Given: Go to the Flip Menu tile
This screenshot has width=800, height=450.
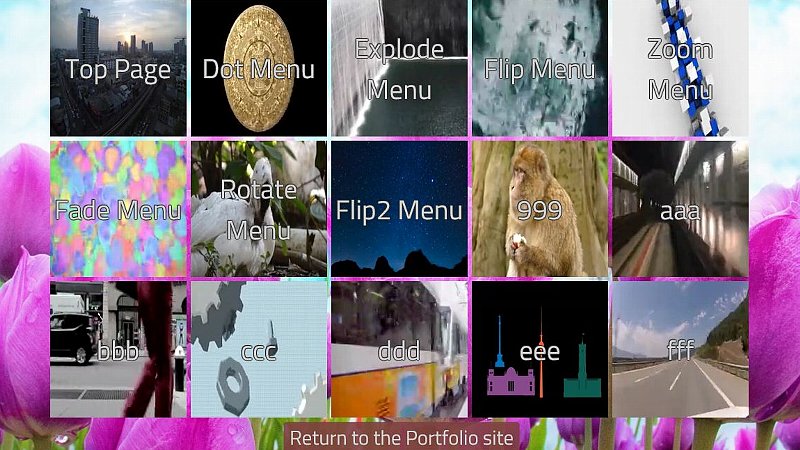Looking at the screenshot, I should click(539, 68).
